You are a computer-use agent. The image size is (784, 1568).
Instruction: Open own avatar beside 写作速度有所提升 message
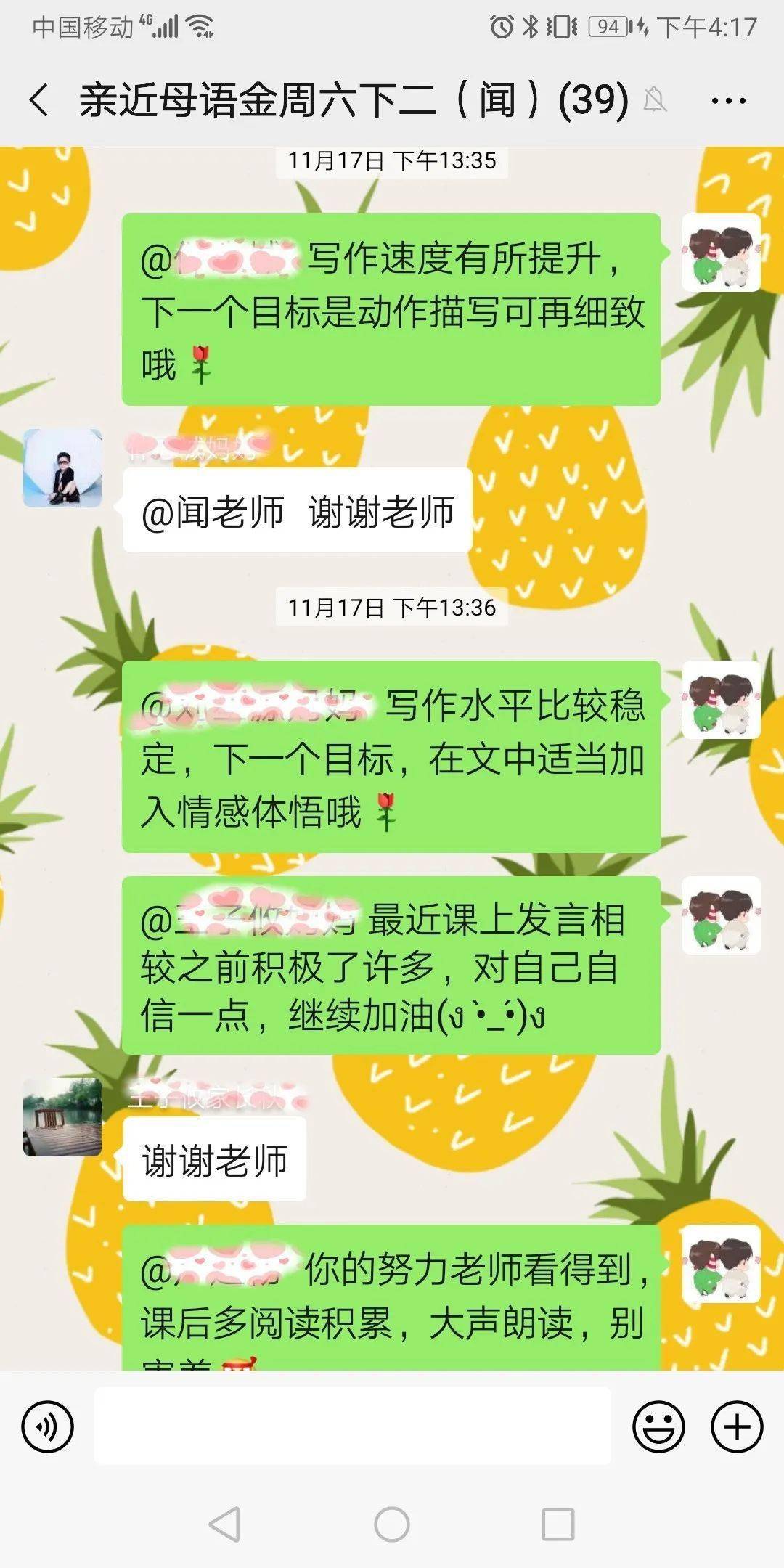click(x=721, y=253)
